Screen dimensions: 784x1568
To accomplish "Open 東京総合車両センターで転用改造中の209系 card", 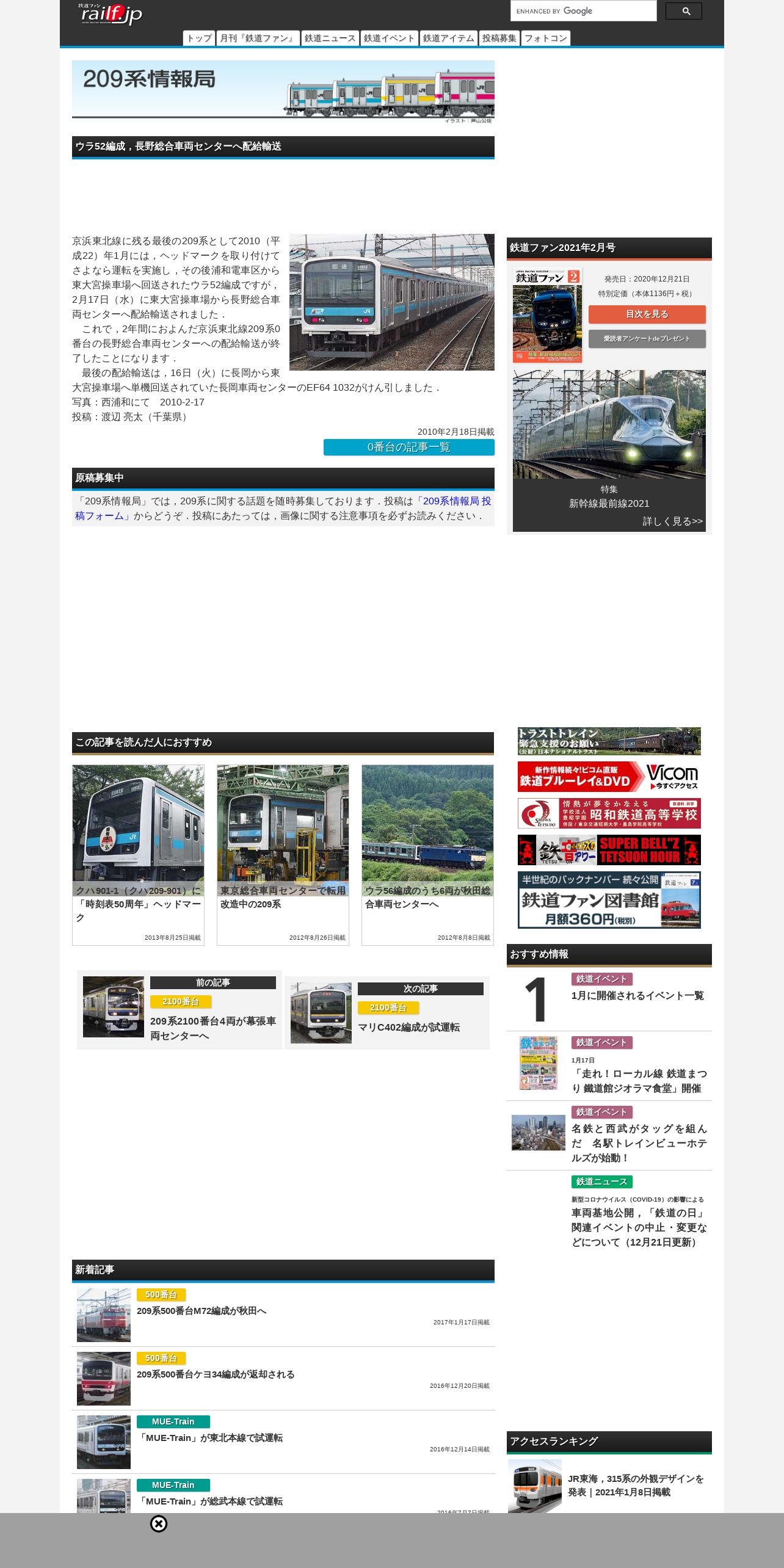I will tap(283, 855).
